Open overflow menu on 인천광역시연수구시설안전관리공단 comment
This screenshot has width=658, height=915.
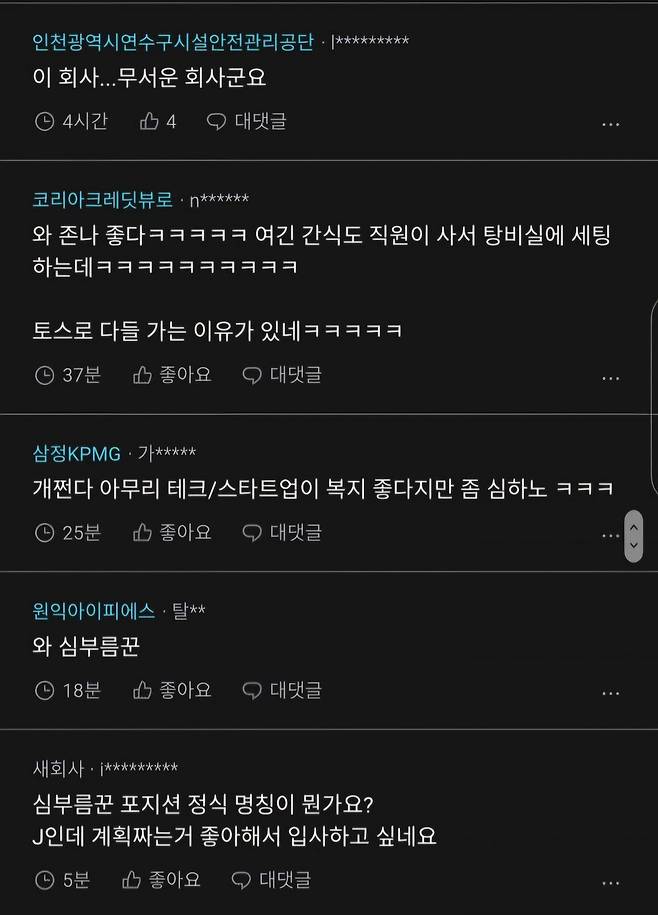pyautogui.click(x=611, y=125)
